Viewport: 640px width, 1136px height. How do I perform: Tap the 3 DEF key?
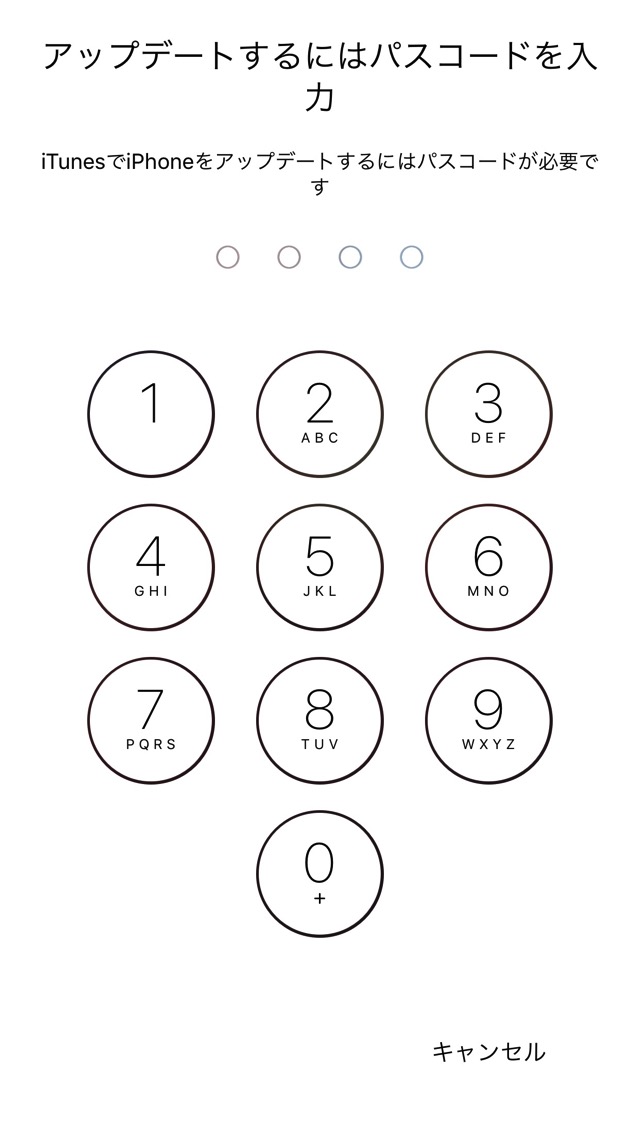click(489, 414)
